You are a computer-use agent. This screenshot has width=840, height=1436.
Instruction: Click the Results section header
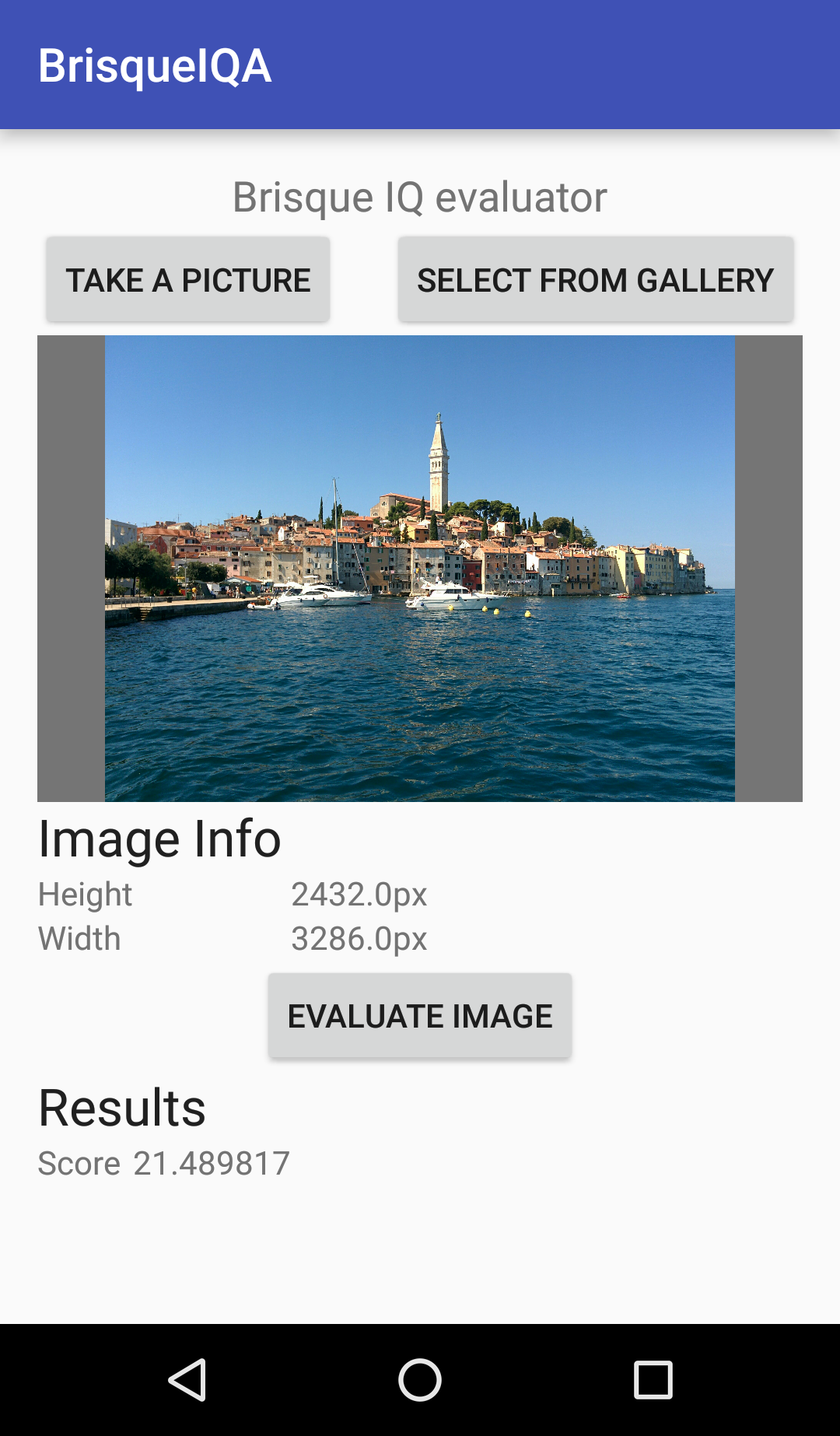[121, 1108]
